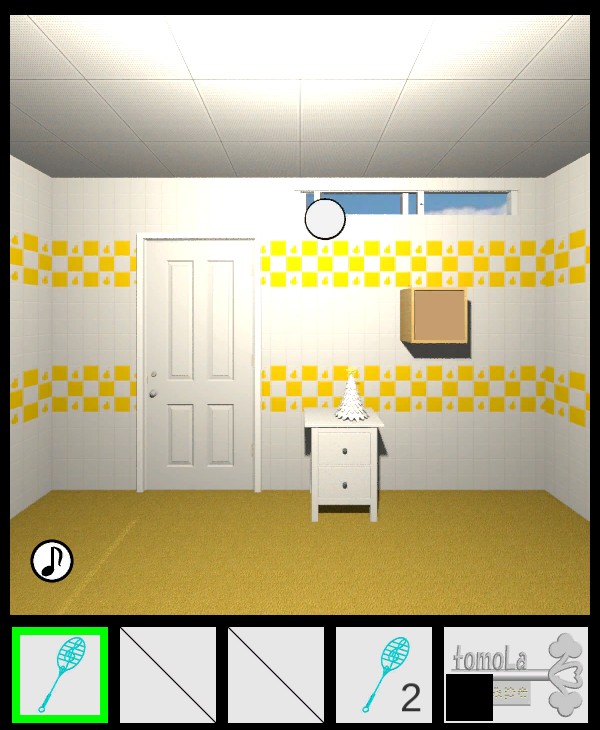Open the bottom drawer of the white cabinet
600x730 pixels.
pos(345,485)
